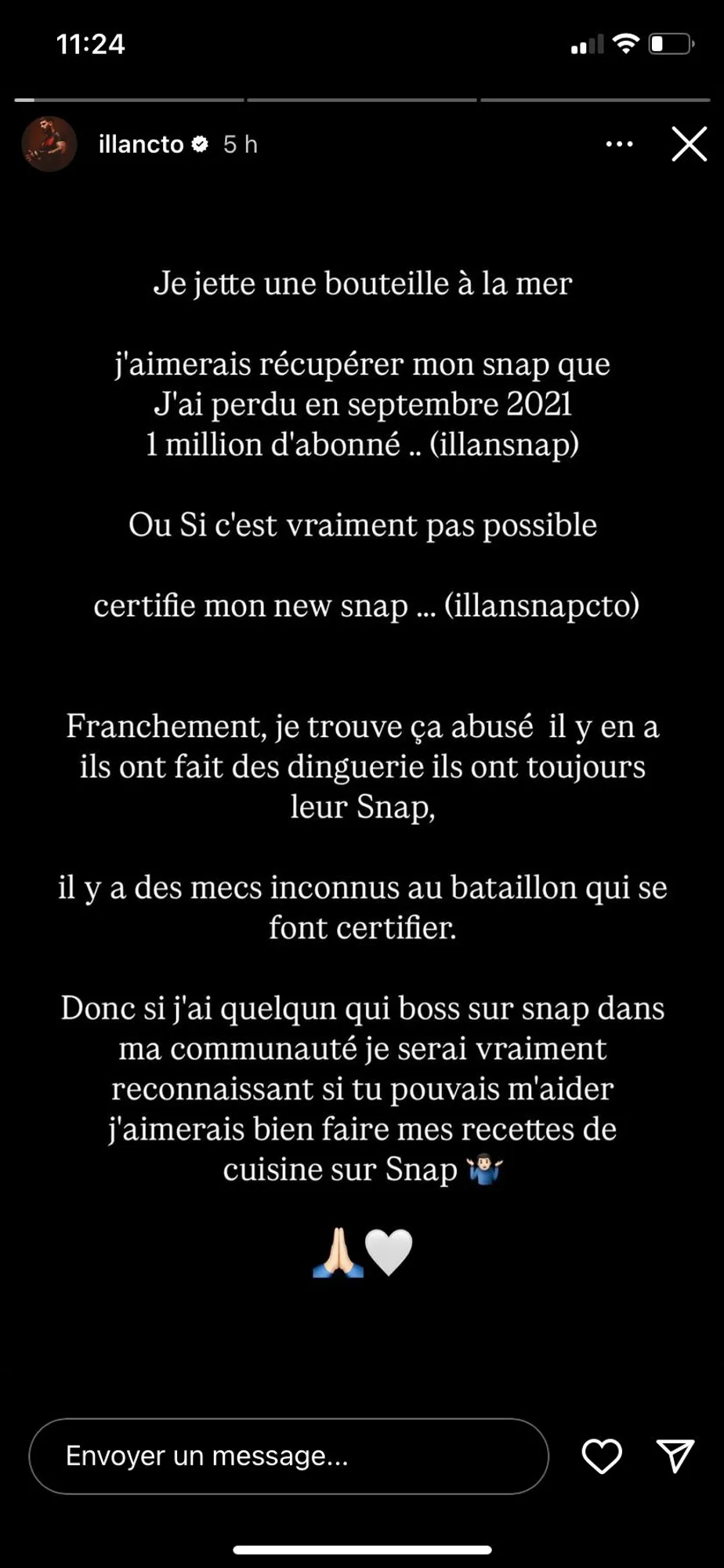
Task: Tap the battery indicator in the status bar
Action: (x=670, y=44)
